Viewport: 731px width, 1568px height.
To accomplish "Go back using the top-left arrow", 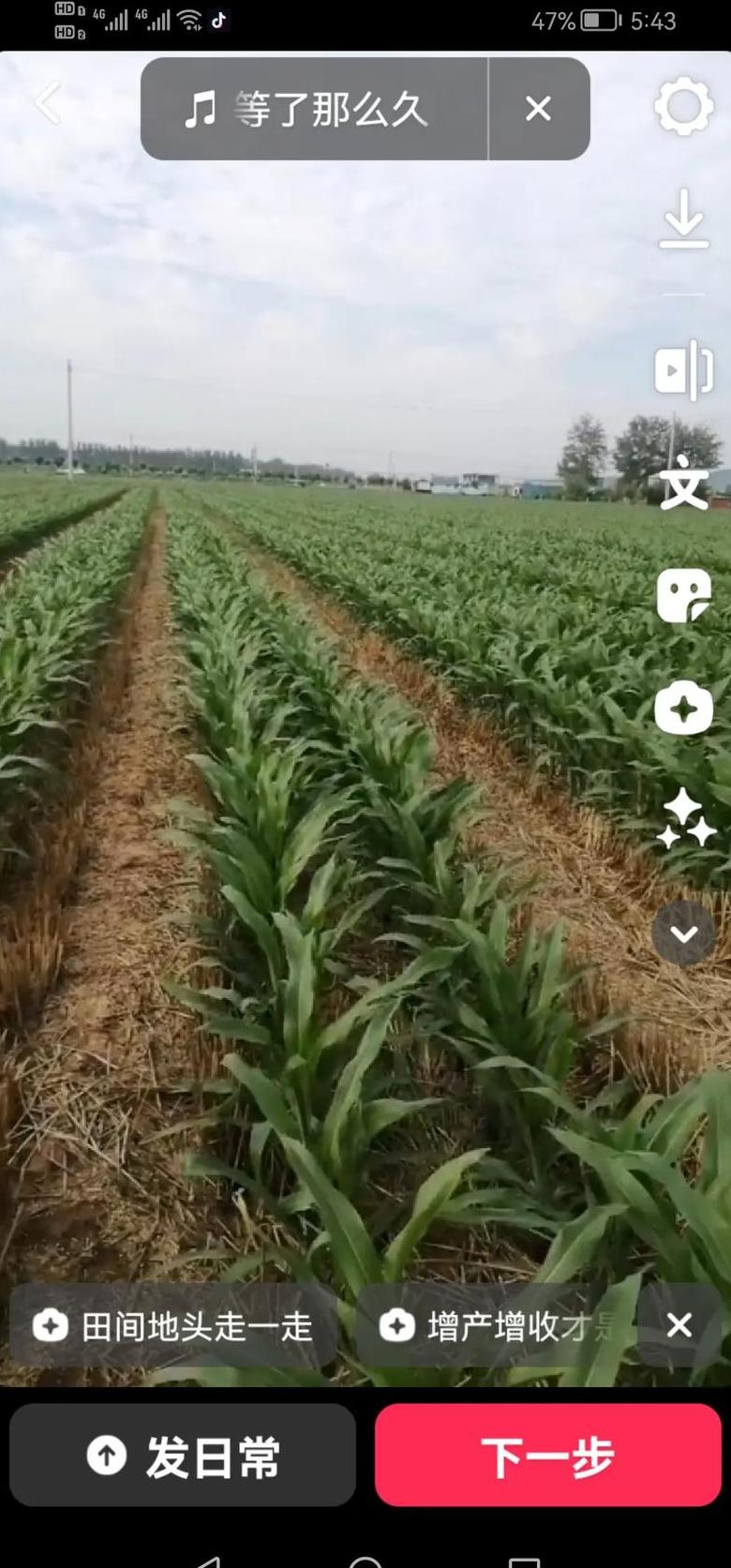I will click(47, 103).
